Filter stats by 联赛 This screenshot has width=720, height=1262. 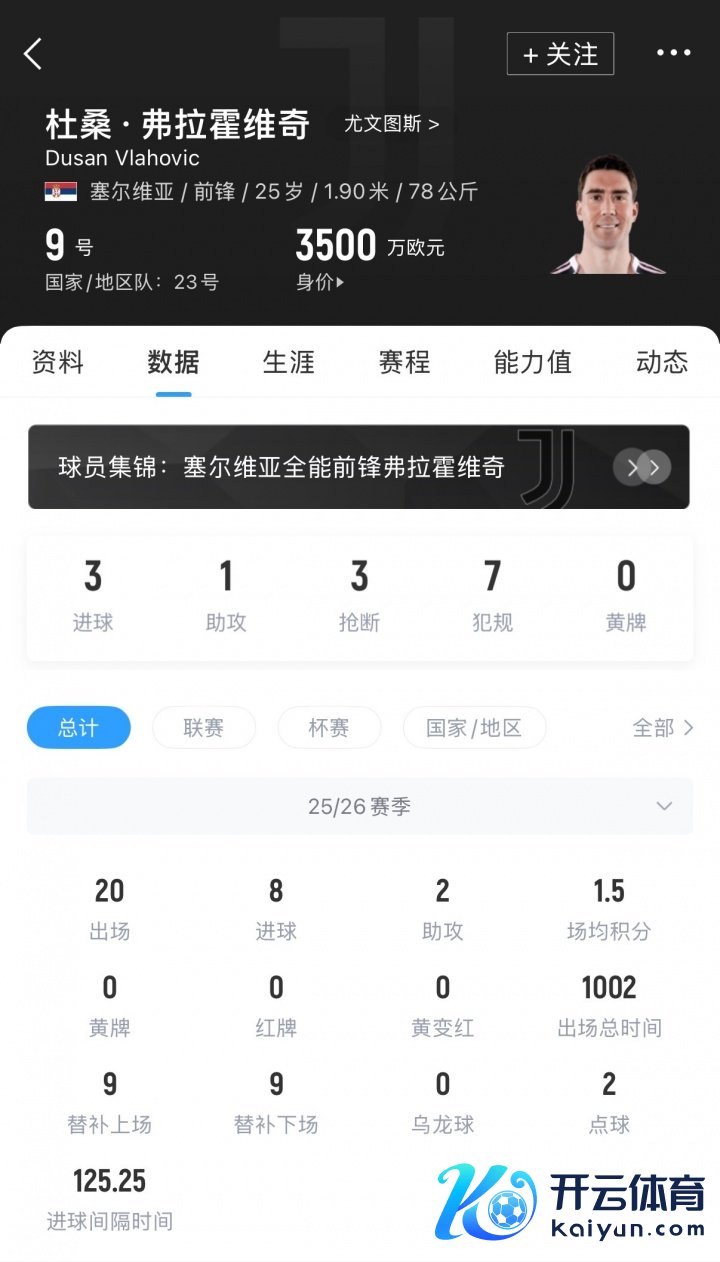tap(204, 728)
